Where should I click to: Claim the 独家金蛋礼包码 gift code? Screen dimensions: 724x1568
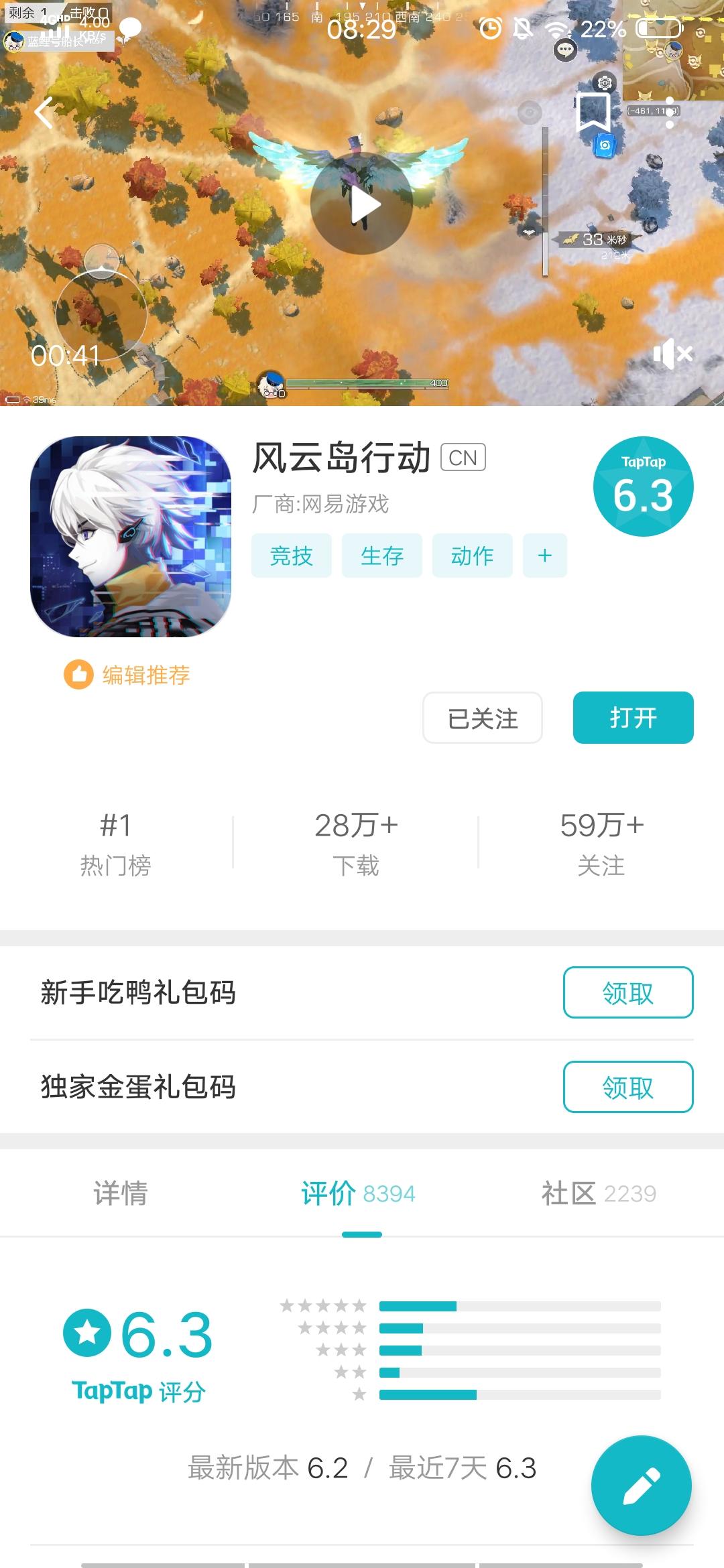click(628, 1087)
